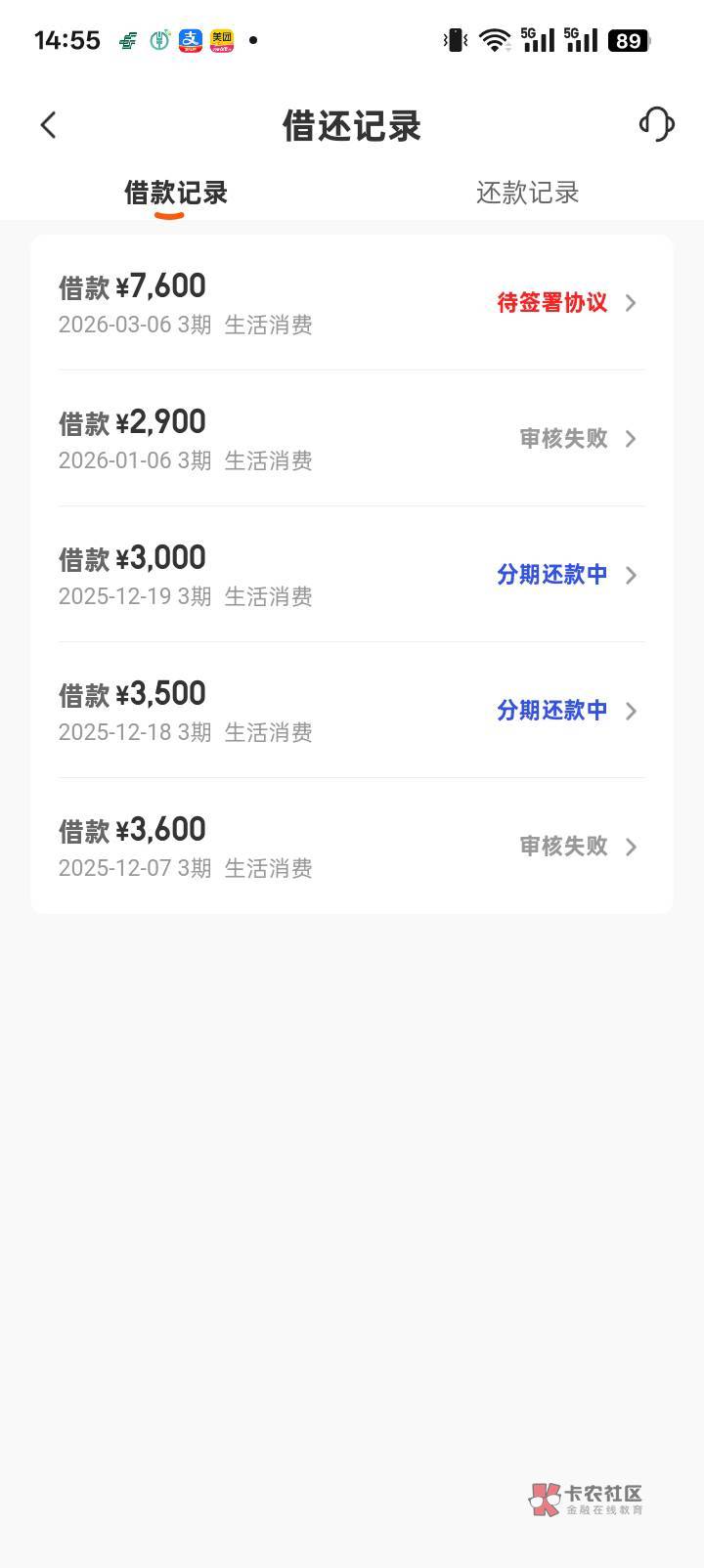The height and width of the screenshot is (1568, 704).
Task: View the ¥2,900 loan dated 2026-01-06
Action: (352, 439)
